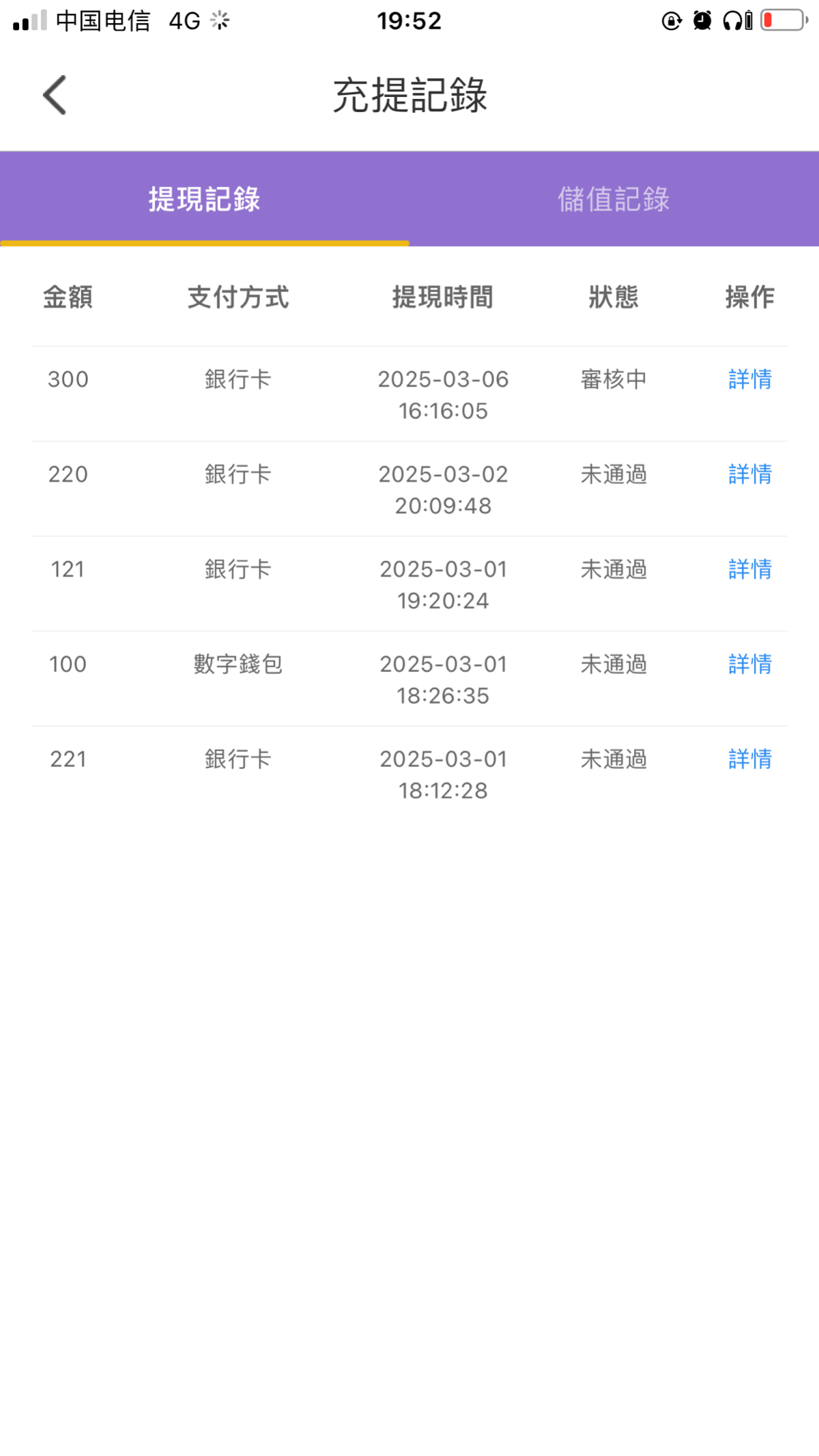
Task: Open 詳情 for the 300 withdrawal
Action: (x=750, y=379)
